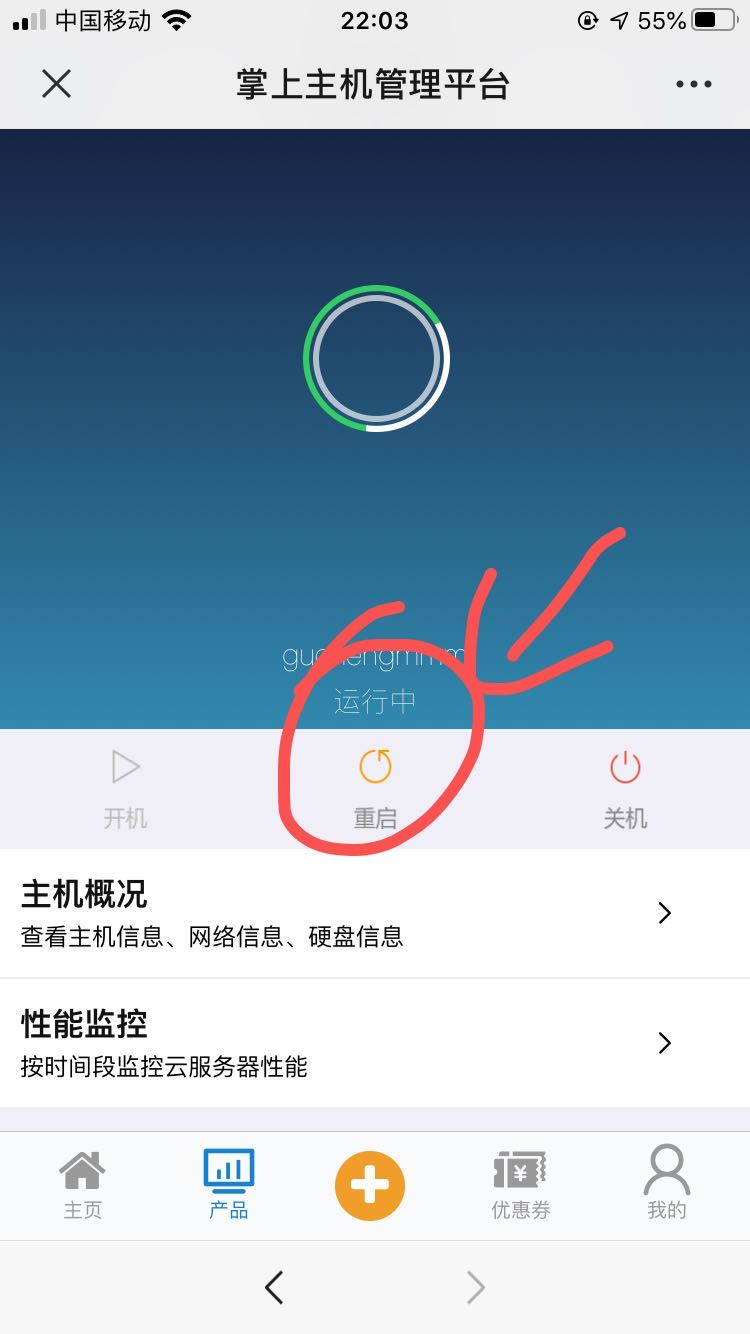Switch to the 产品 tab
The height and width of the screenshot is (1334, 750).
pyautogui.click(x=229, y=1185)
